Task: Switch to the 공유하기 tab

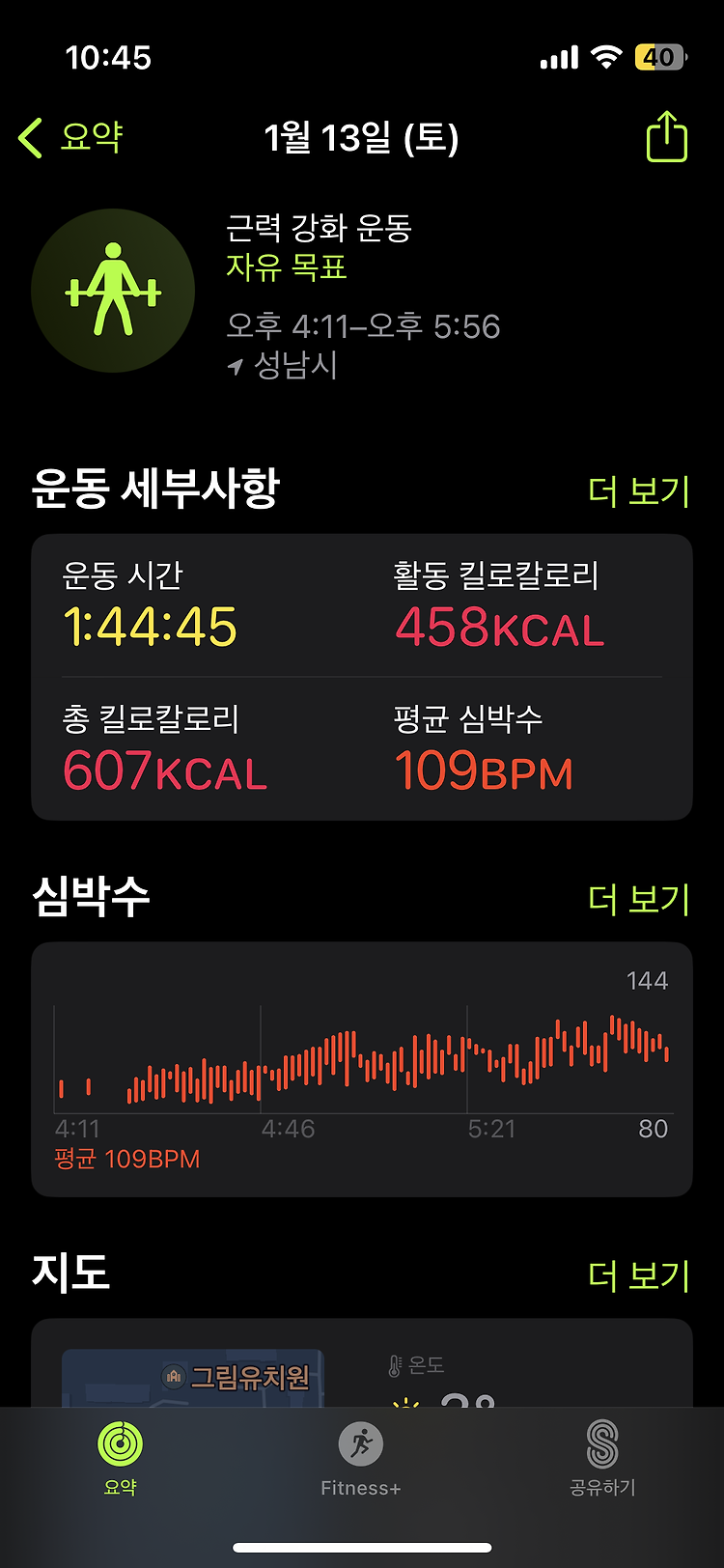Action: tap(602, 1460)
